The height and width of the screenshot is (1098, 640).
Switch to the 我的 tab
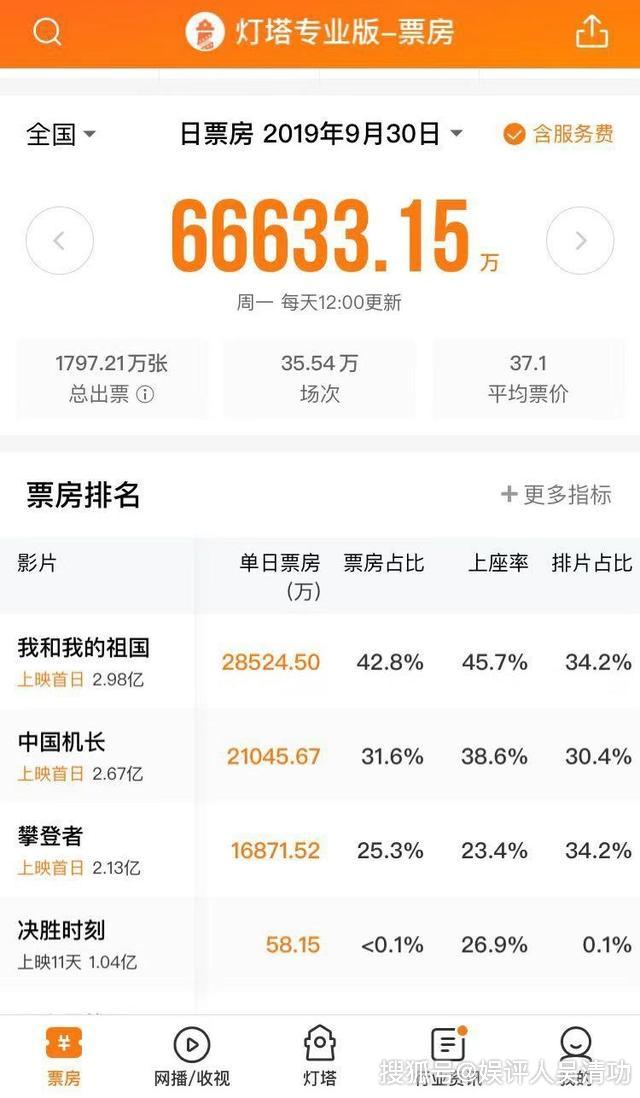[x=575, y=1056]
